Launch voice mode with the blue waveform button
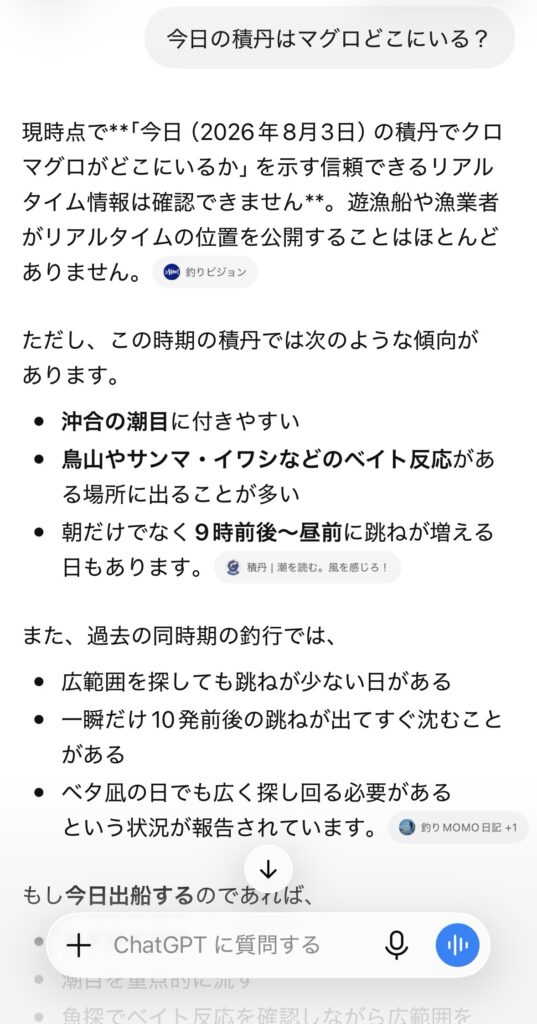The height and width of the screenshot is (1024, 537). tap(457, 944)
